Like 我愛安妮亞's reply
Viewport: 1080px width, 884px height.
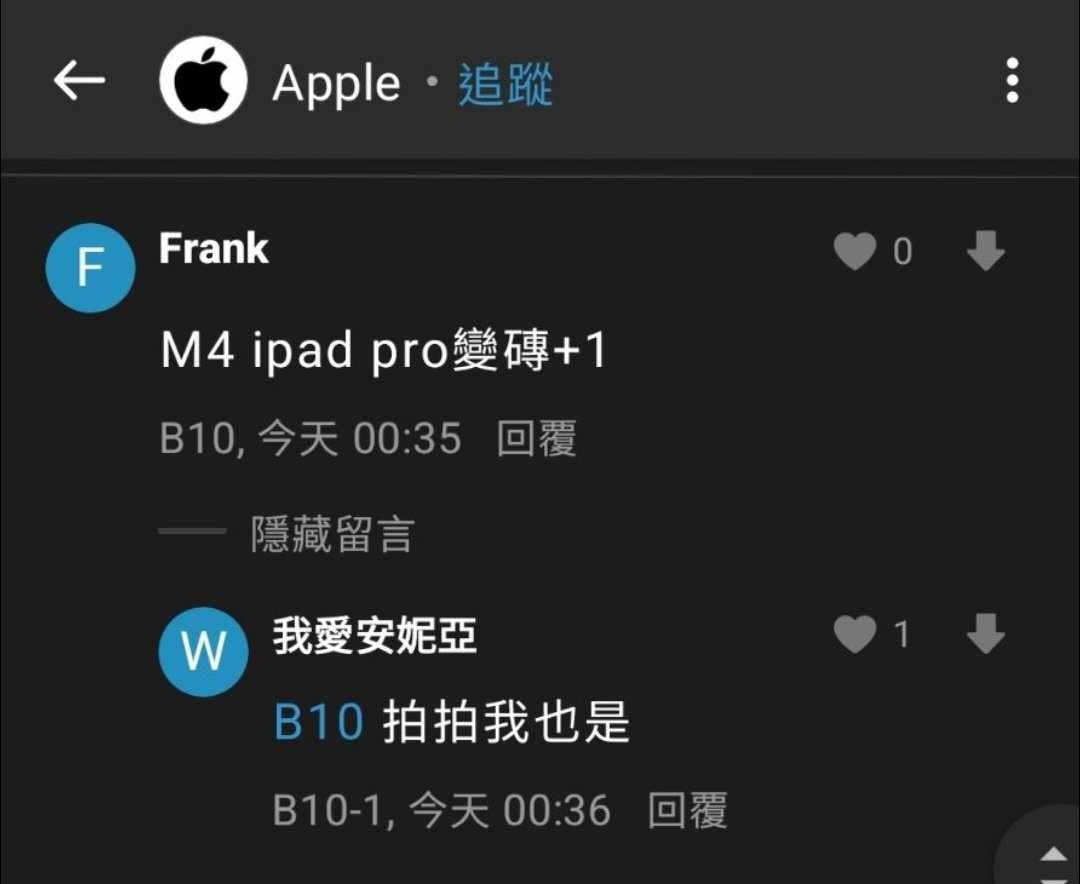[x=855, y=634]
